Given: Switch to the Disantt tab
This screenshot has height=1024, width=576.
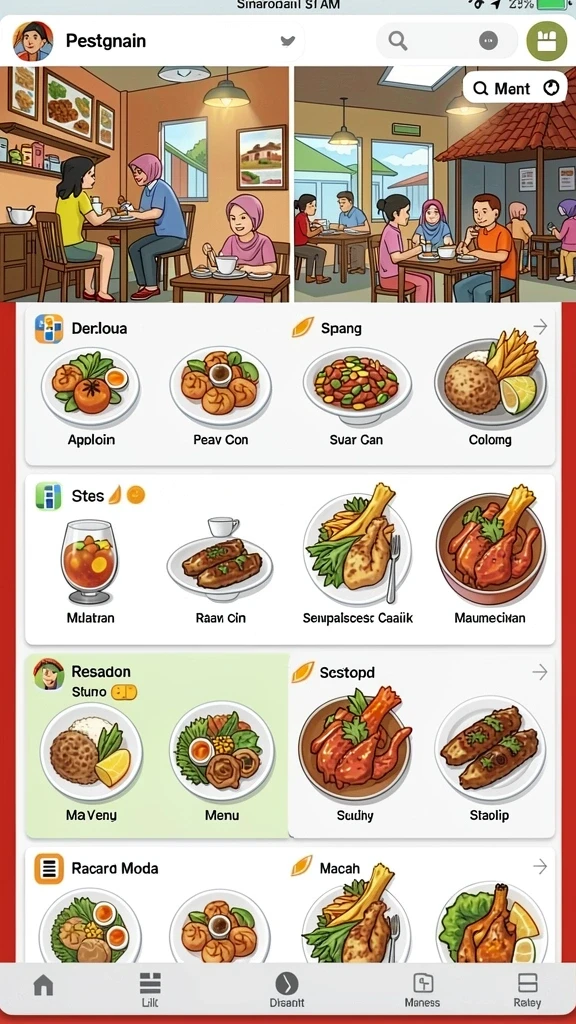Looking at the screenshot, I should coord(287,989).
